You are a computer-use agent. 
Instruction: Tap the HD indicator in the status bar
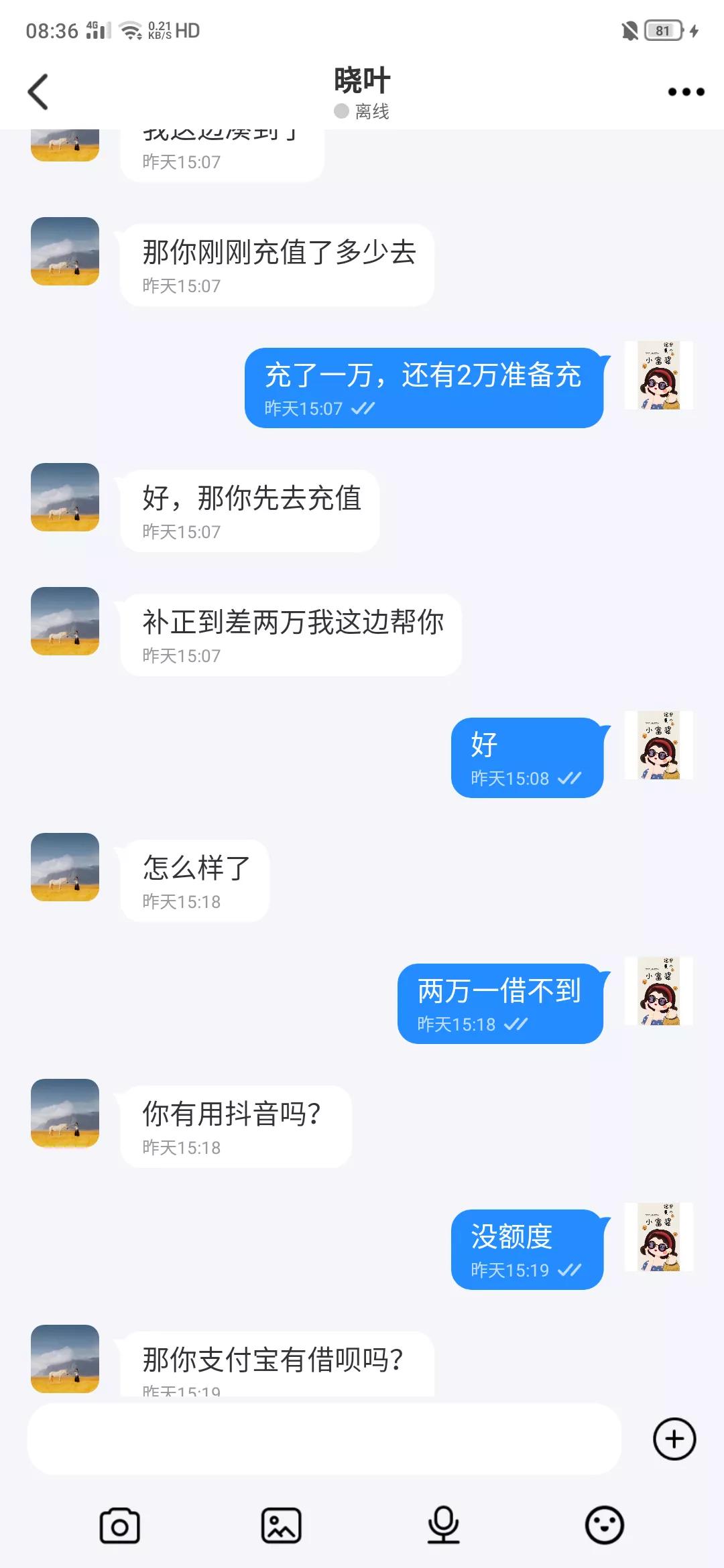pyautogui.click(x=188, y=29)
